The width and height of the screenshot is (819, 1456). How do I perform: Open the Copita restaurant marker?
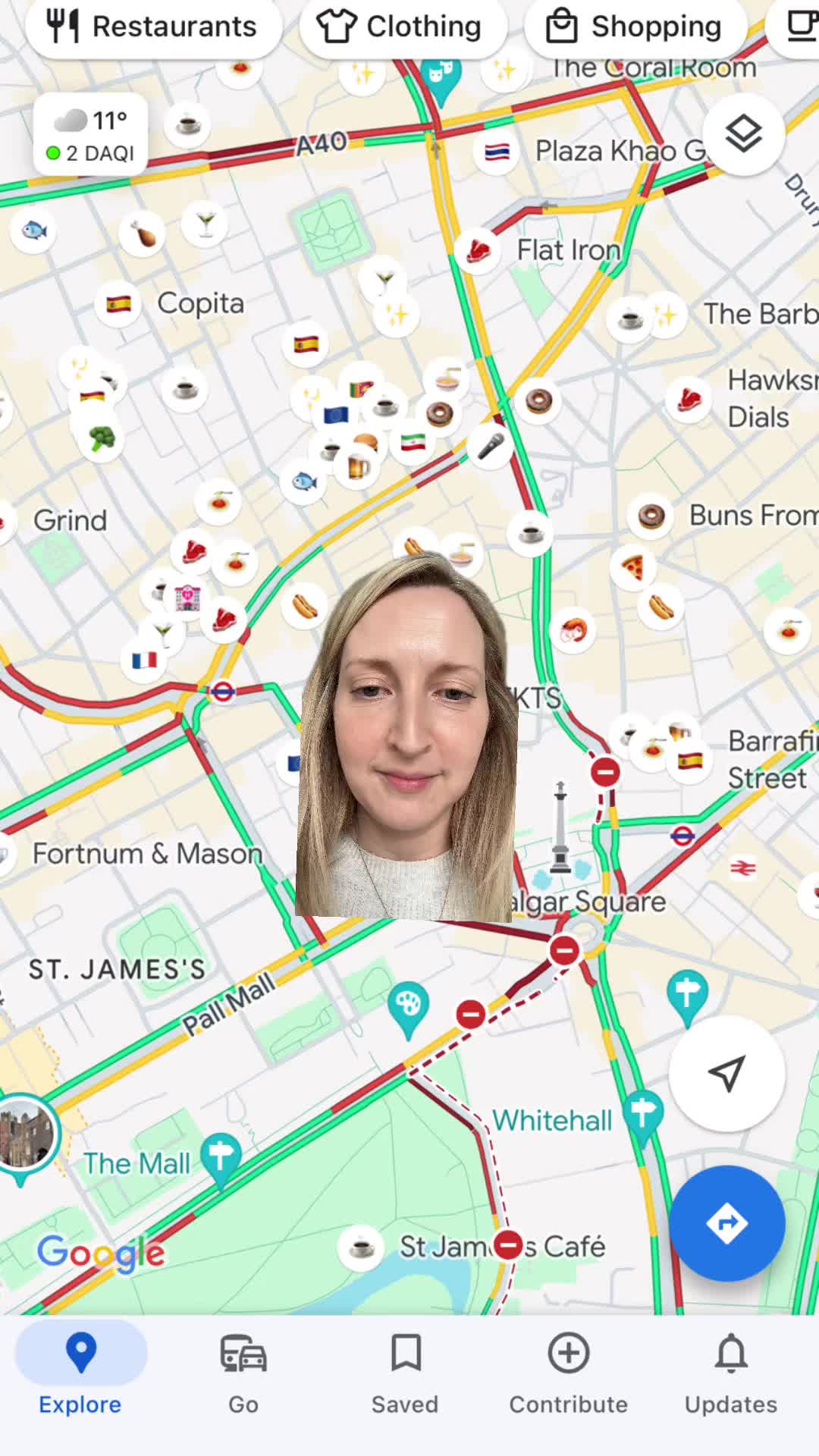click(118, 304)
